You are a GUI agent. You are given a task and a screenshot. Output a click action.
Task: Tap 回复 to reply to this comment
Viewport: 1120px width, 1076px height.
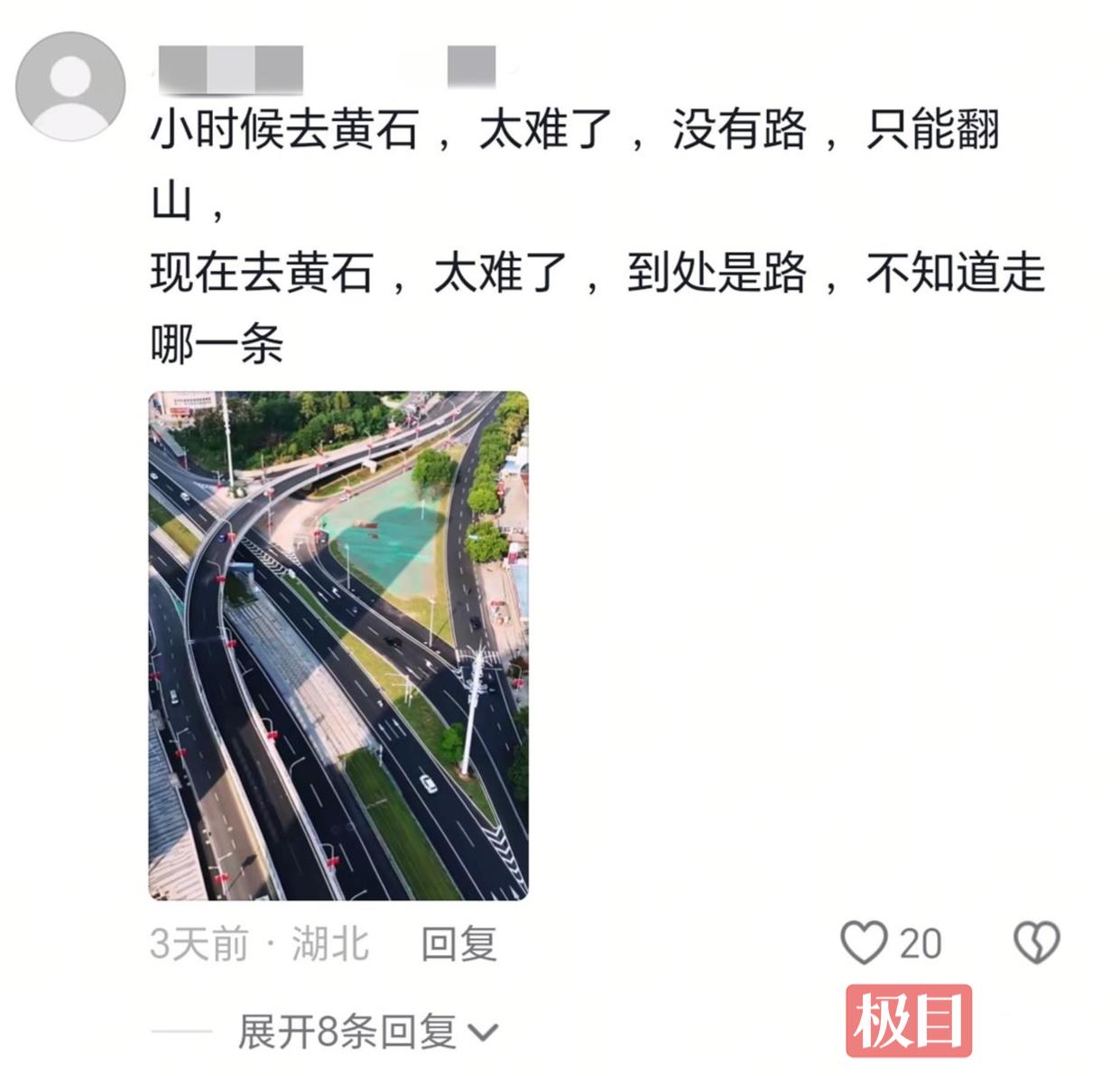[x=458, y=944]
